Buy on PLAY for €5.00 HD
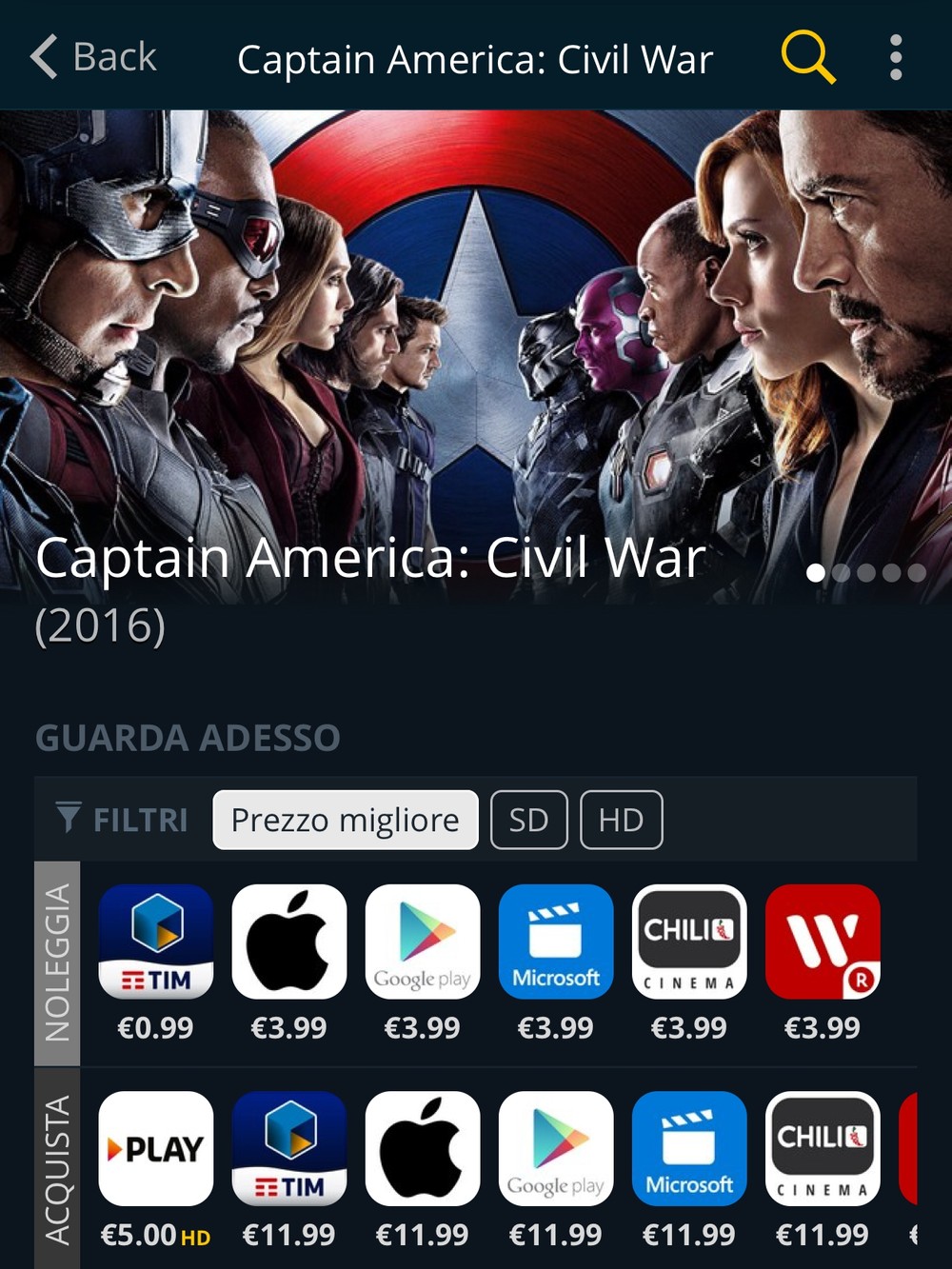 156,1149
